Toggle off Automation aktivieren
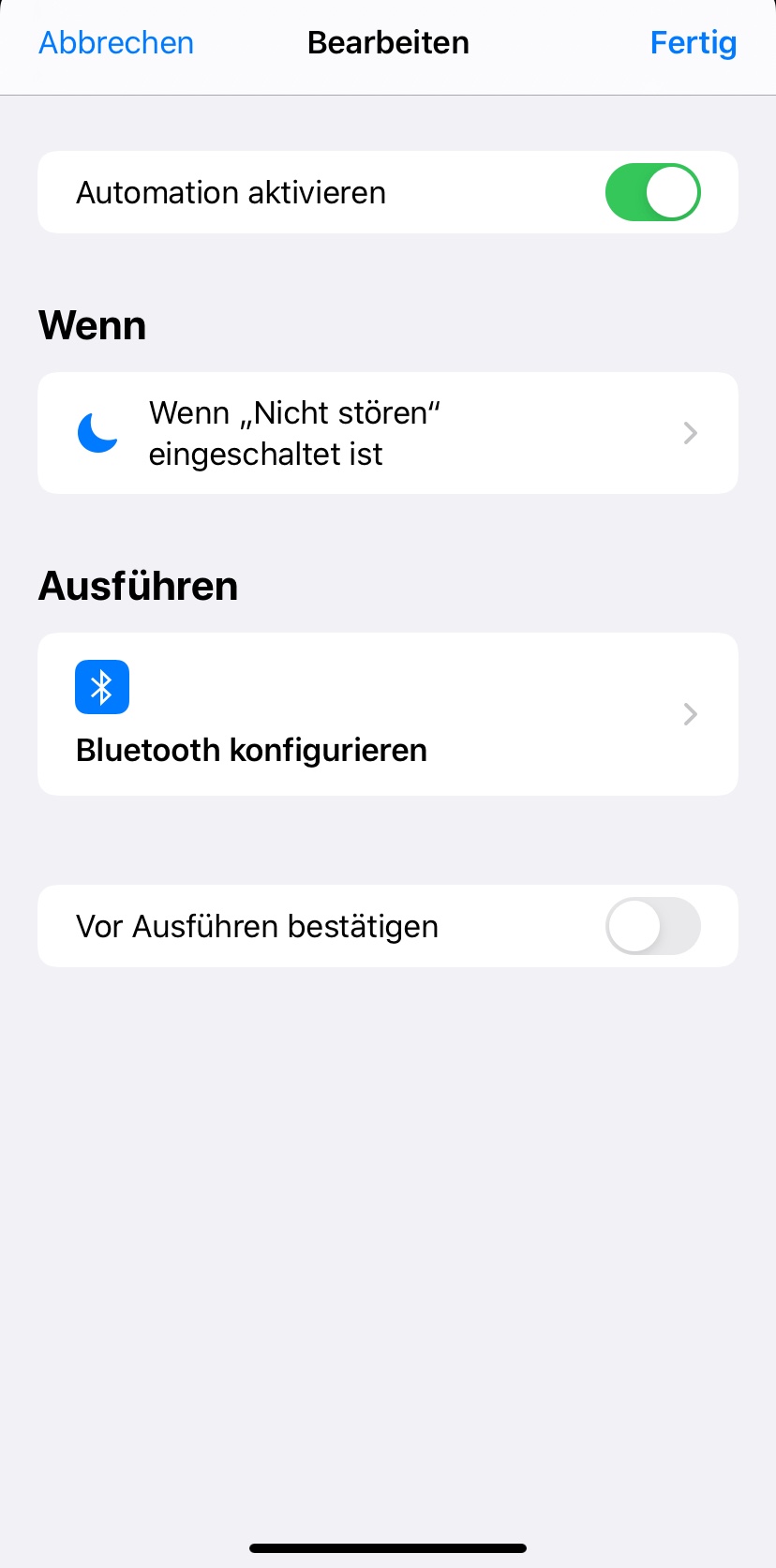Image resolution: width=776 pixels, height=1568 pixels. [653, 192]
